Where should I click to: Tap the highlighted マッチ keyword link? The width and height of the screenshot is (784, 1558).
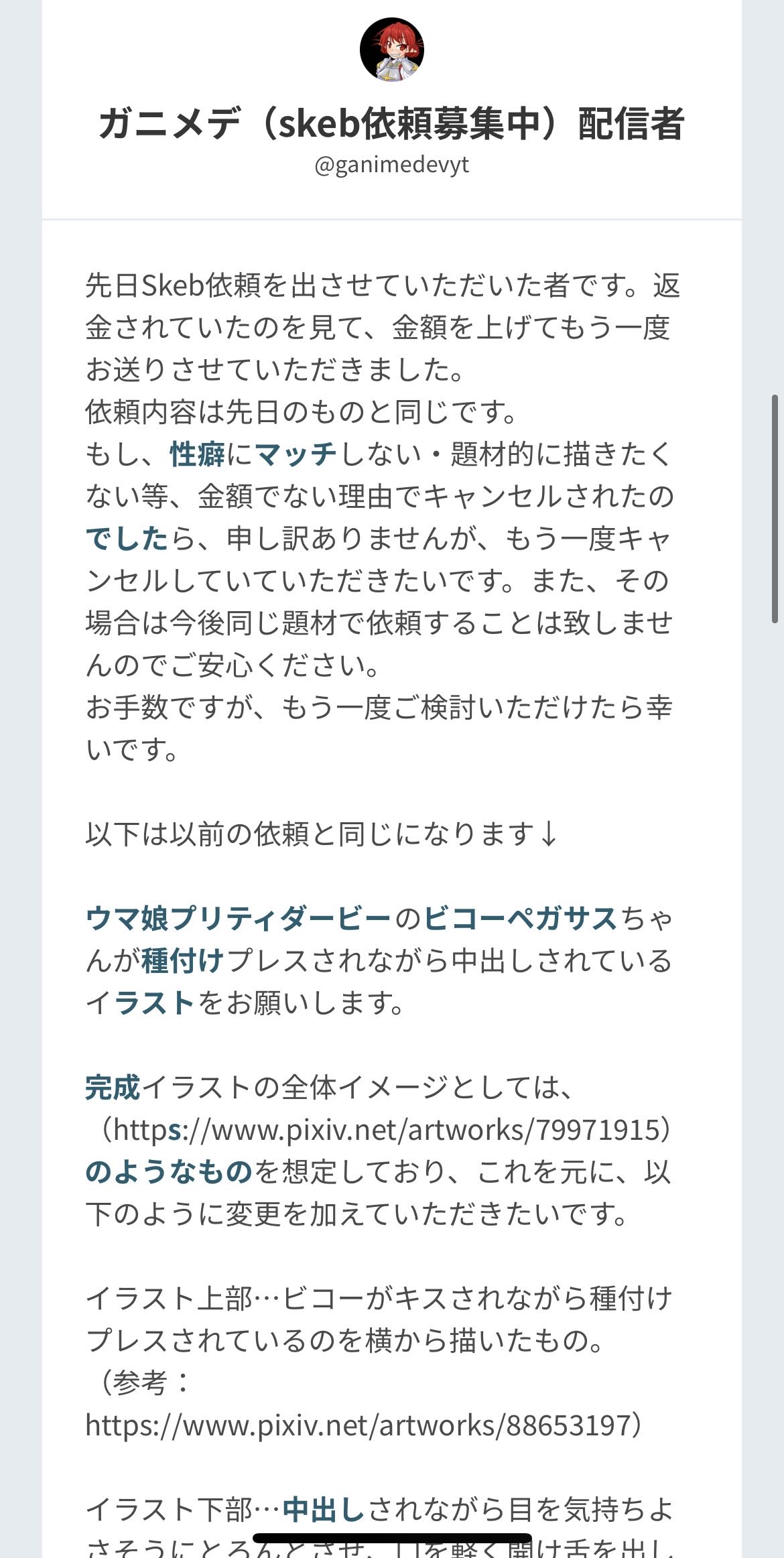click(x=296, y=454)
